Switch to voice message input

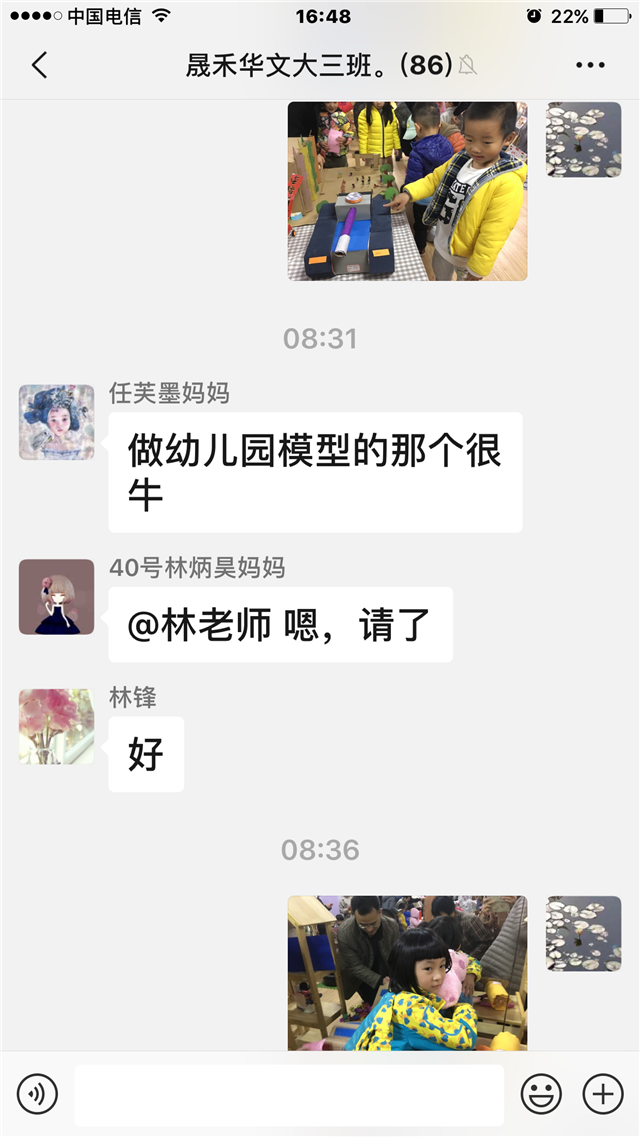[38, 1094]
